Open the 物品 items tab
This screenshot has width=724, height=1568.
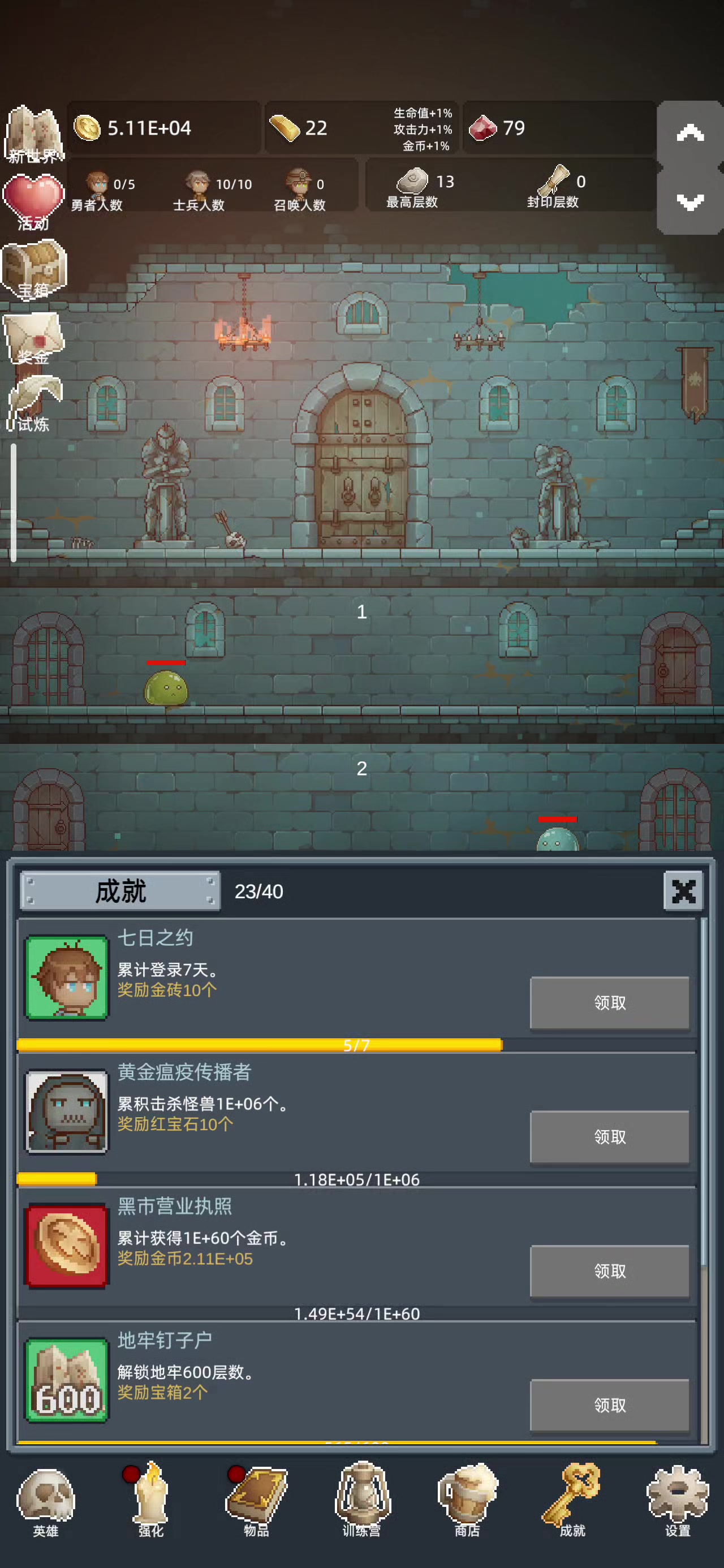click(x=256, y=1502)
